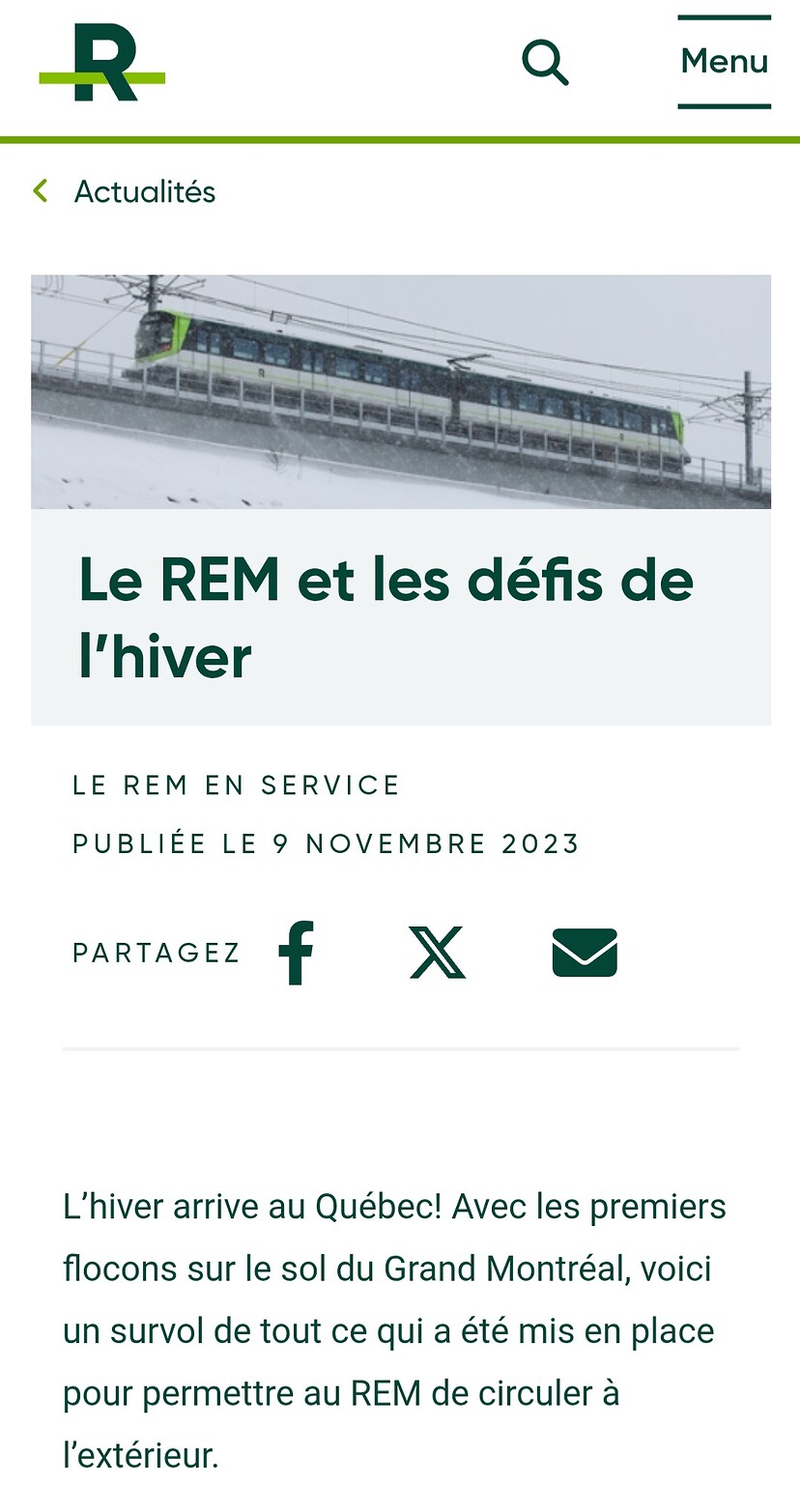Open the REM logo home link
The height and width of the screenshot is (1512, 800).
pos(102,64)
